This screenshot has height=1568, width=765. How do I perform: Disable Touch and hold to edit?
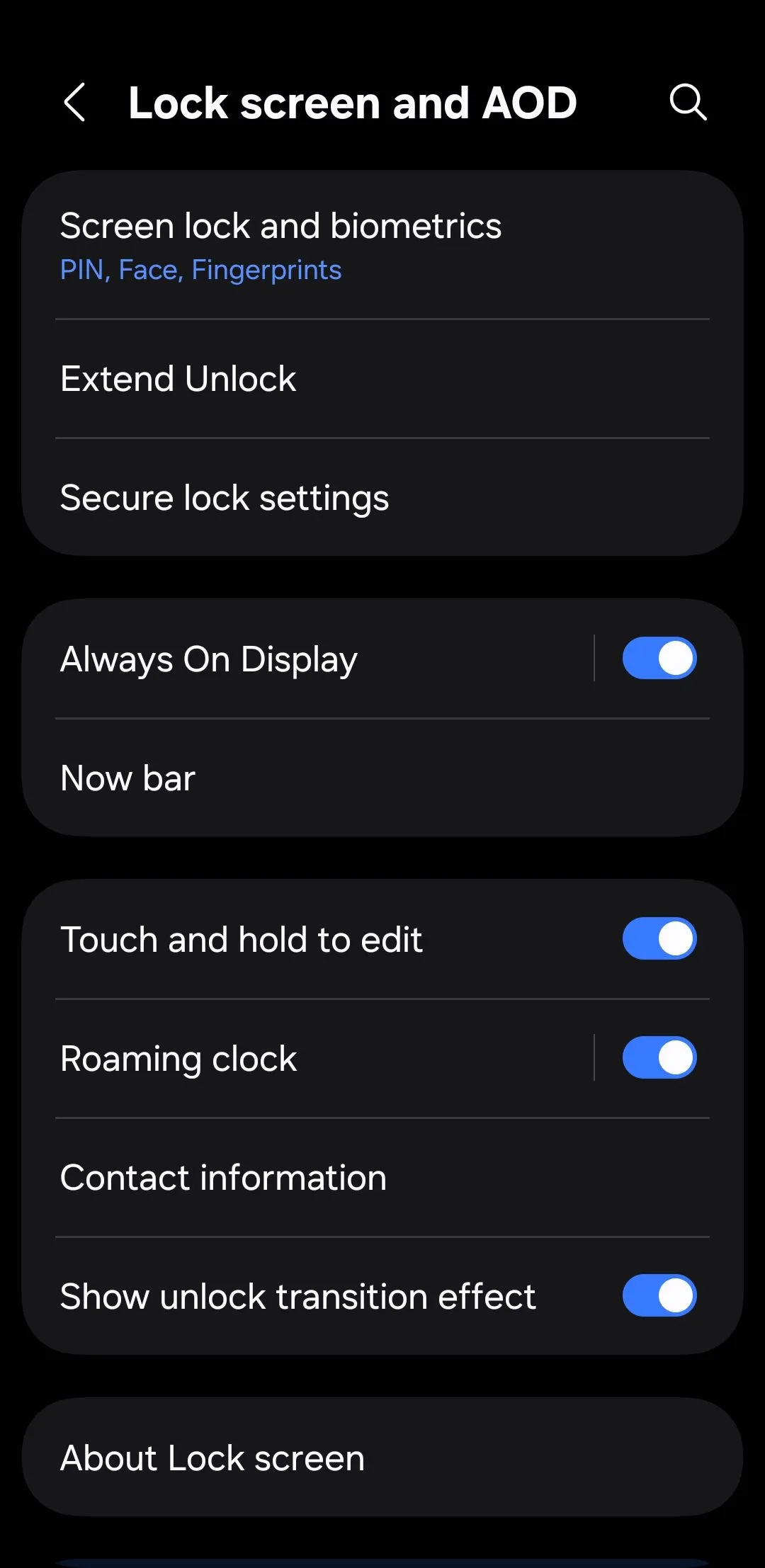659,938
